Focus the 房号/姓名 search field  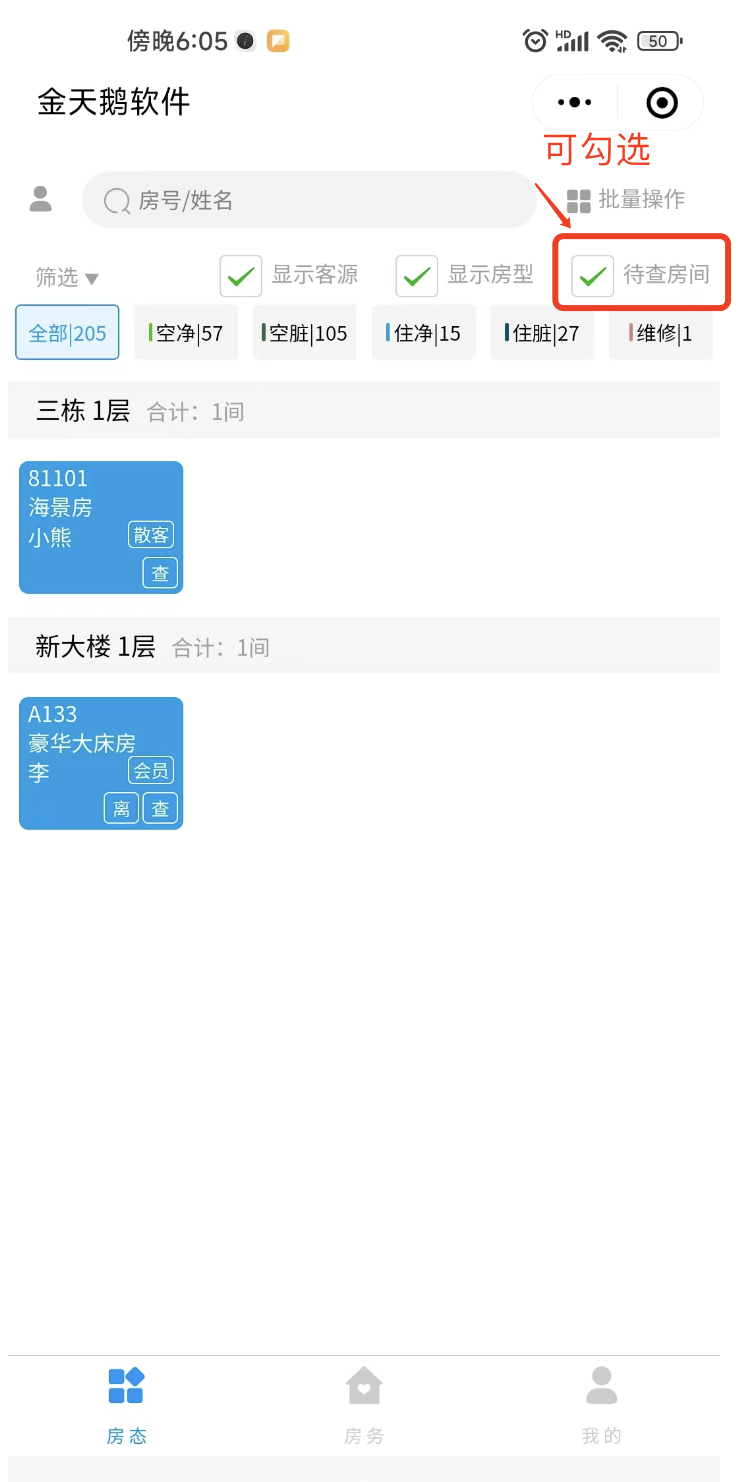[310, 200]
